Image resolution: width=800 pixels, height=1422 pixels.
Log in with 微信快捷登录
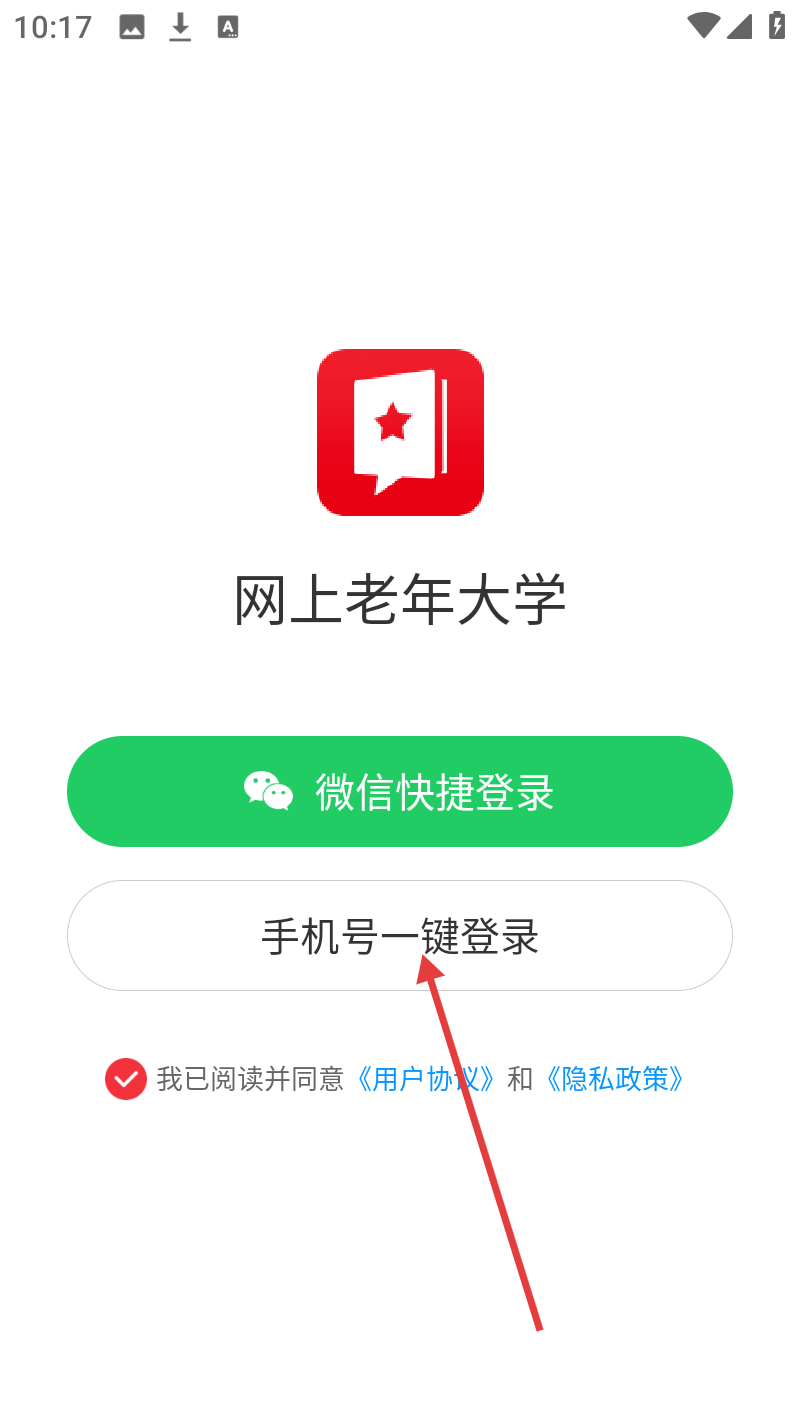pyautogui.click(x=400, y=792)
